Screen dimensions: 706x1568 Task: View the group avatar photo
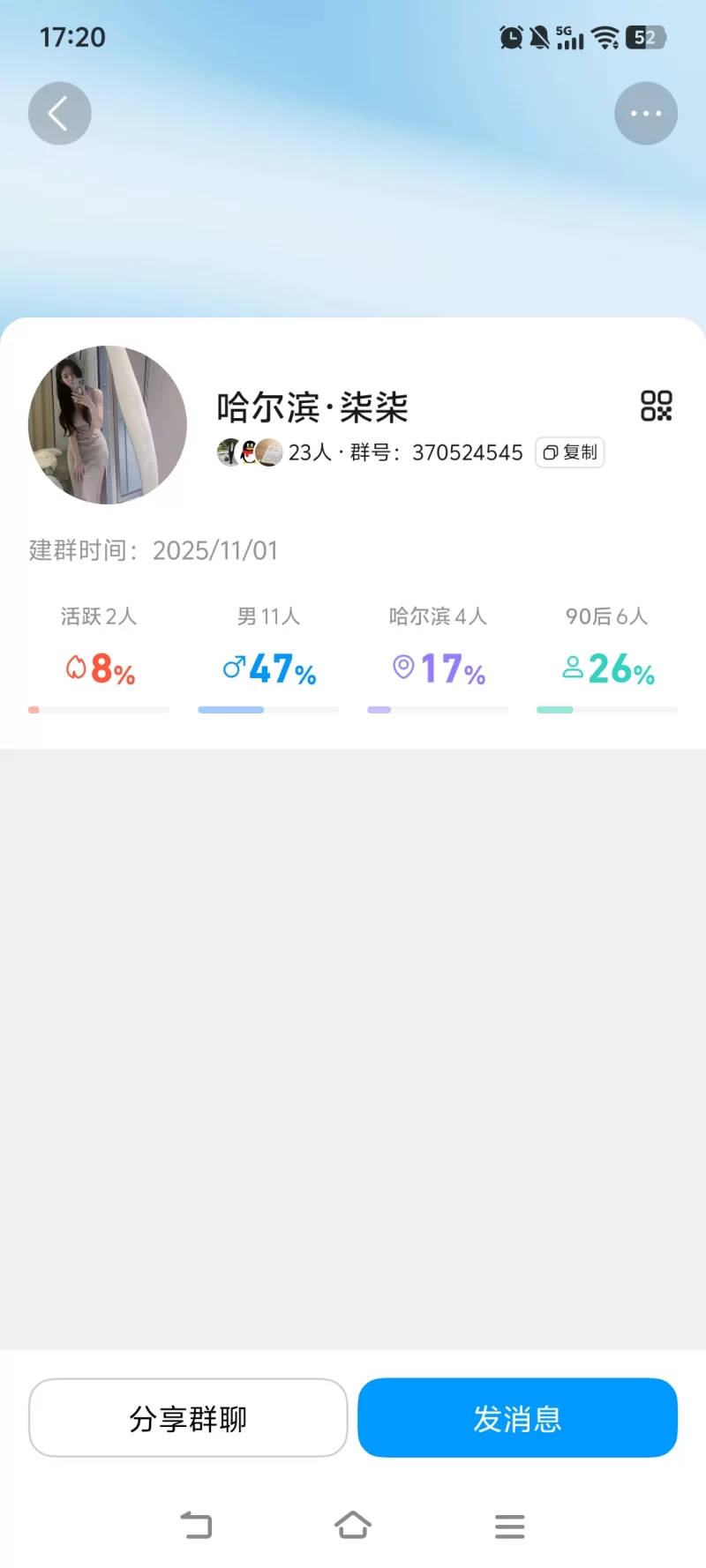click(108, 425)
